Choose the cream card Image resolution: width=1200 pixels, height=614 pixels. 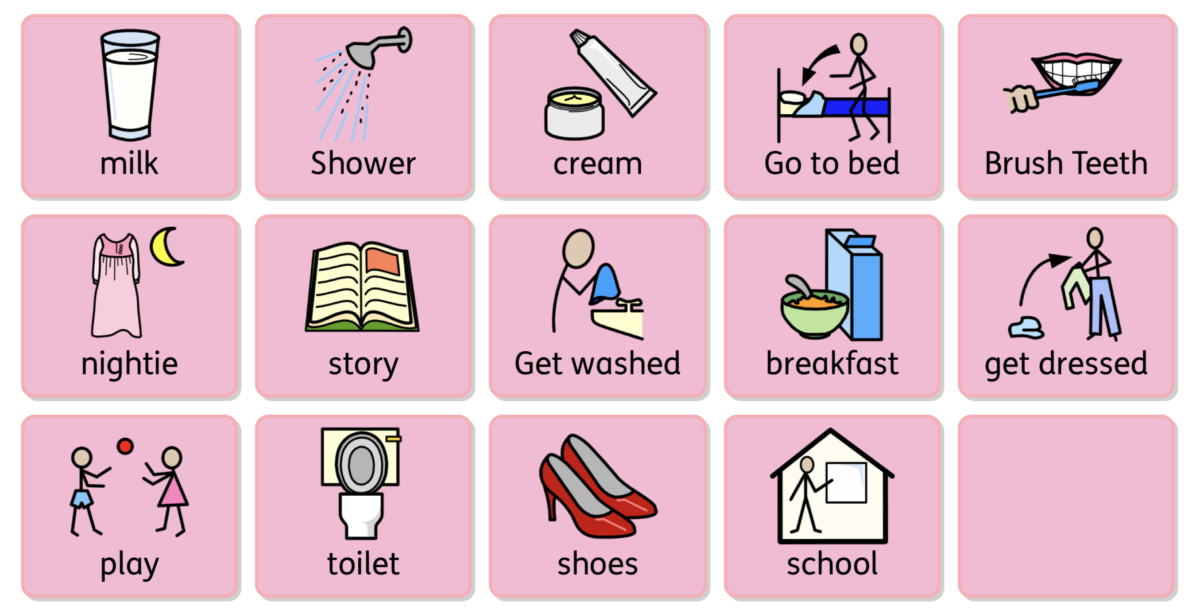598,106
